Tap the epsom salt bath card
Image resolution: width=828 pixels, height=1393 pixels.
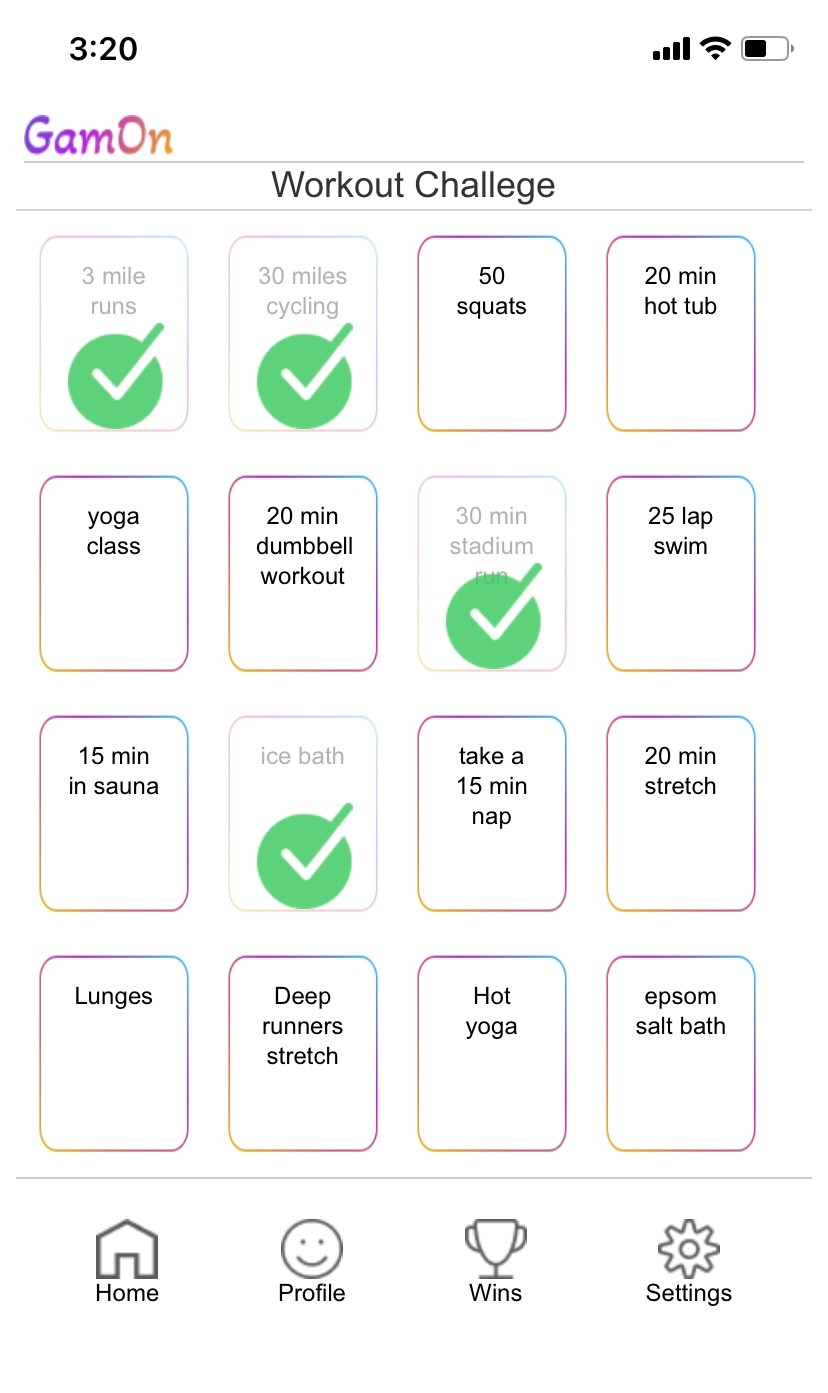[x=681, y=1053]
